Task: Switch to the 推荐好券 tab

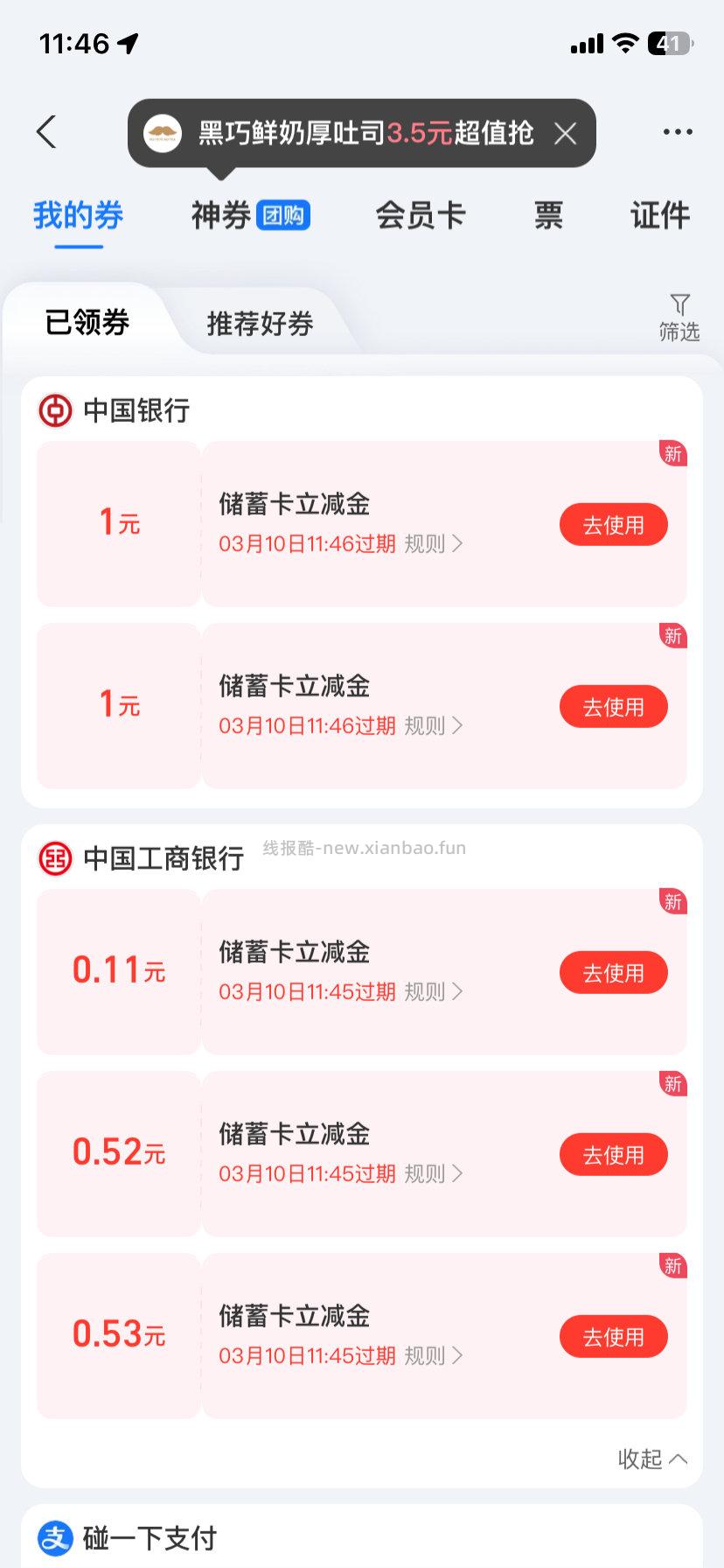Action: coord(260,323)
